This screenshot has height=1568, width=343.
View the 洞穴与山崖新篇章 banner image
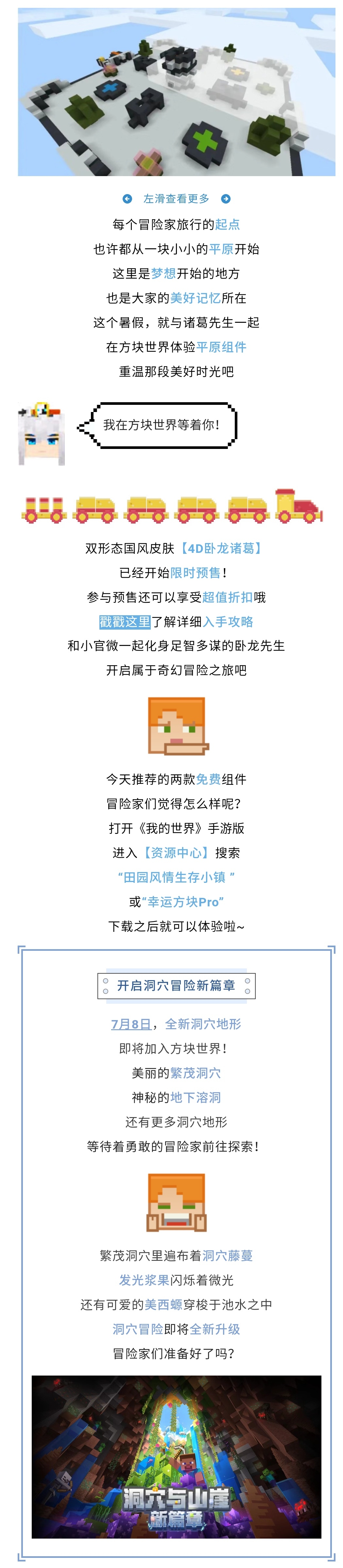[x=176, y=1457]
